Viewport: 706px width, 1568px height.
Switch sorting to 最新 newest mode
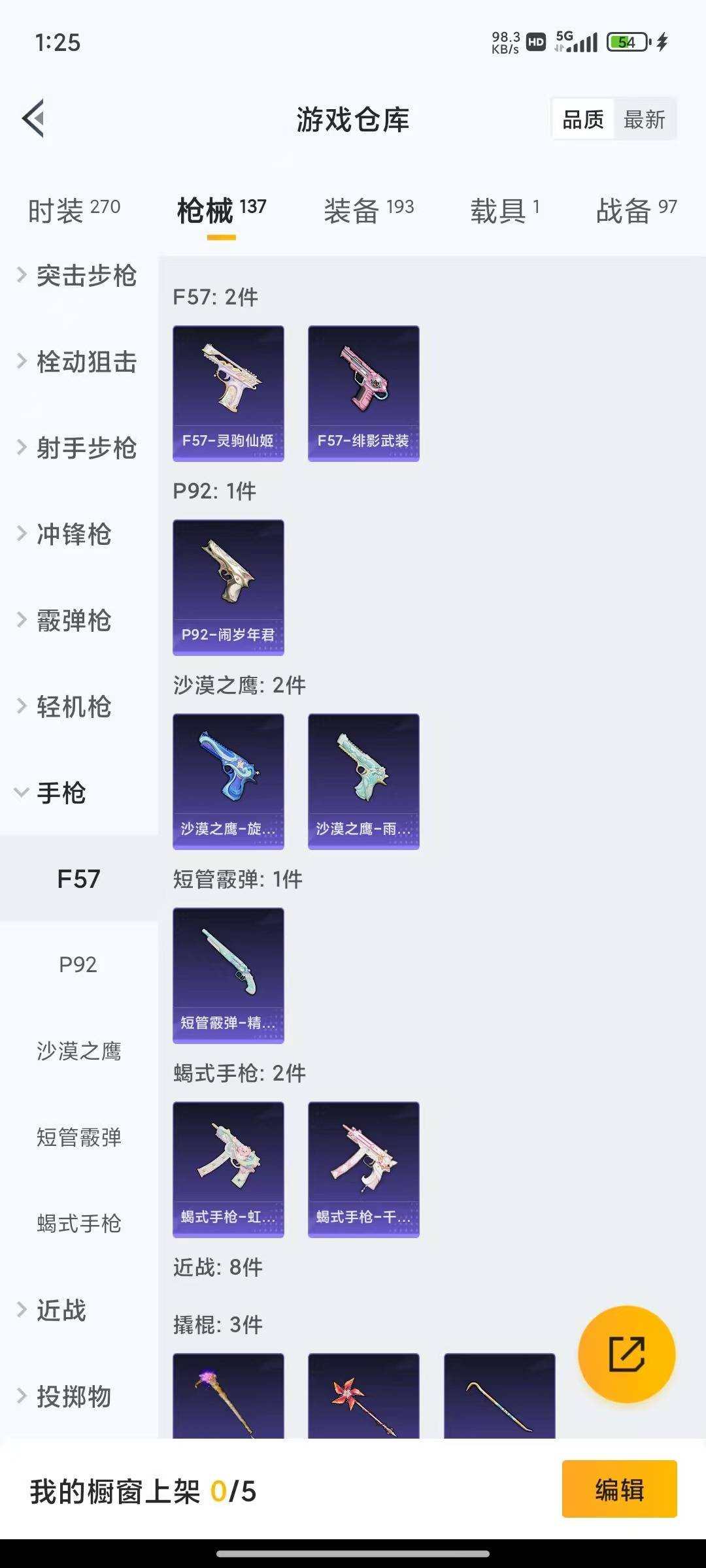(x=645, y=119)
